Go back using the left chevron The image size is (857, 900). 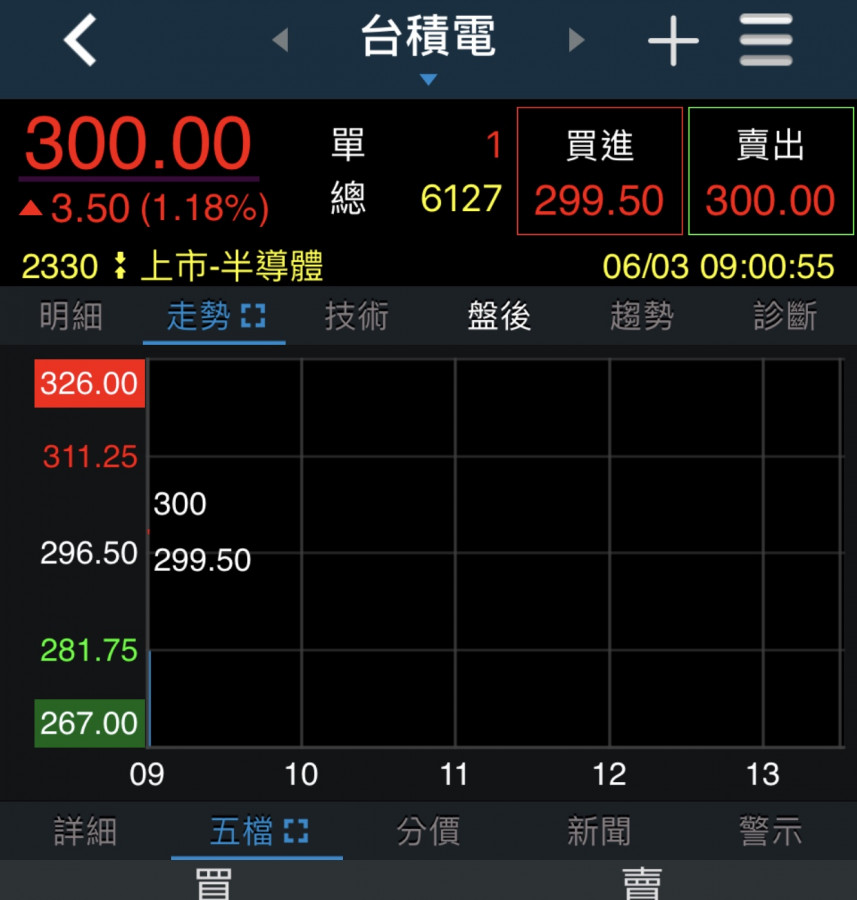click(x=80, y=42)
